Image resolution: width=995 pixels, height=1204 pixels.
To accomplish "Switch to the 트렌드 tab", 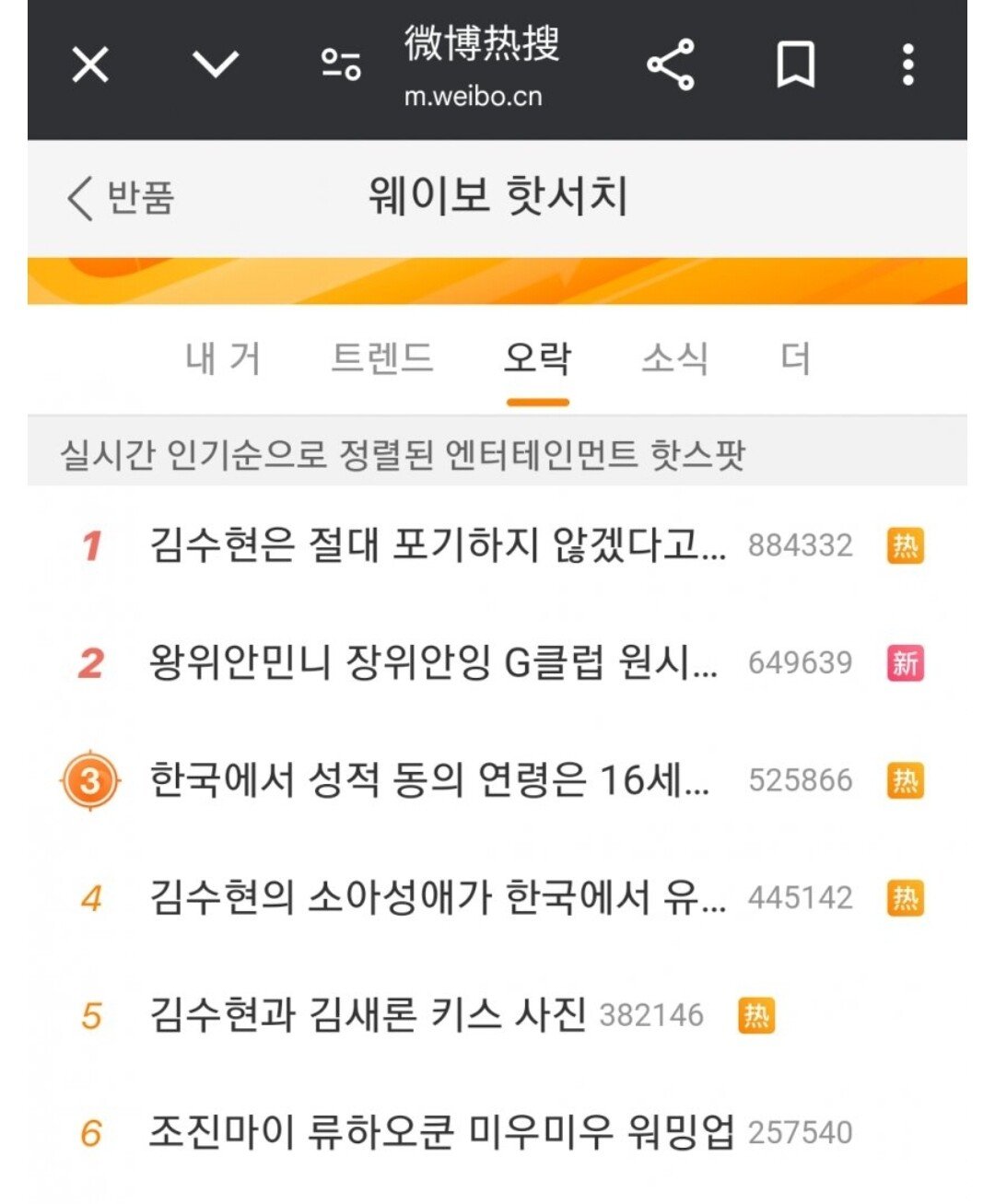I will pyautogui.click(x=382, y=358).
